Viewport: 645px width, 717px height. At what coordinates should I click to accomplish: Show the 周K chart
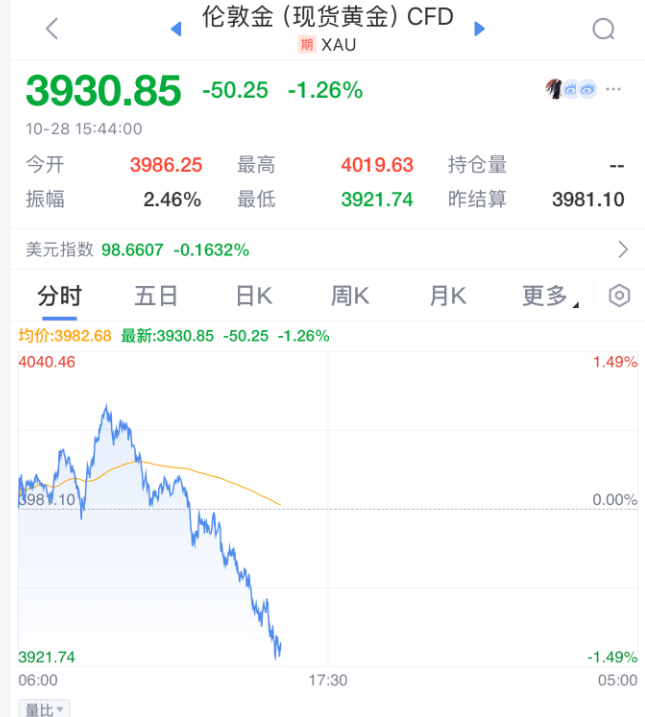350,296
